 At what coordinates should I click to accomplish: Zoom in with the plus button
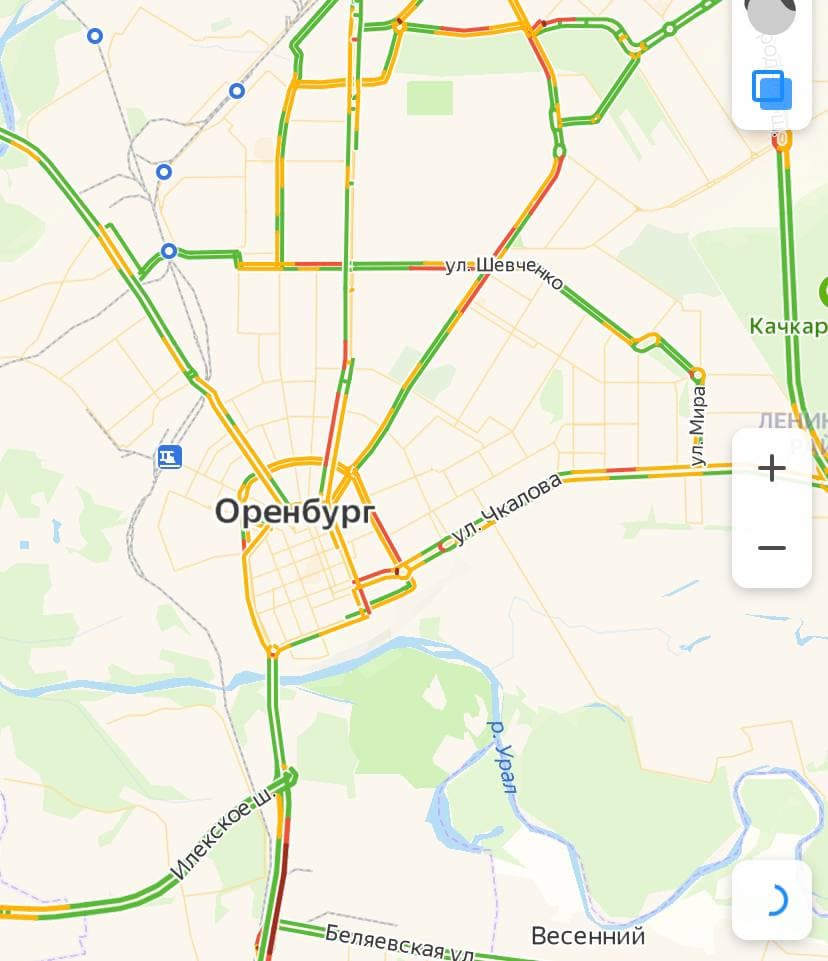pos(771,468)
